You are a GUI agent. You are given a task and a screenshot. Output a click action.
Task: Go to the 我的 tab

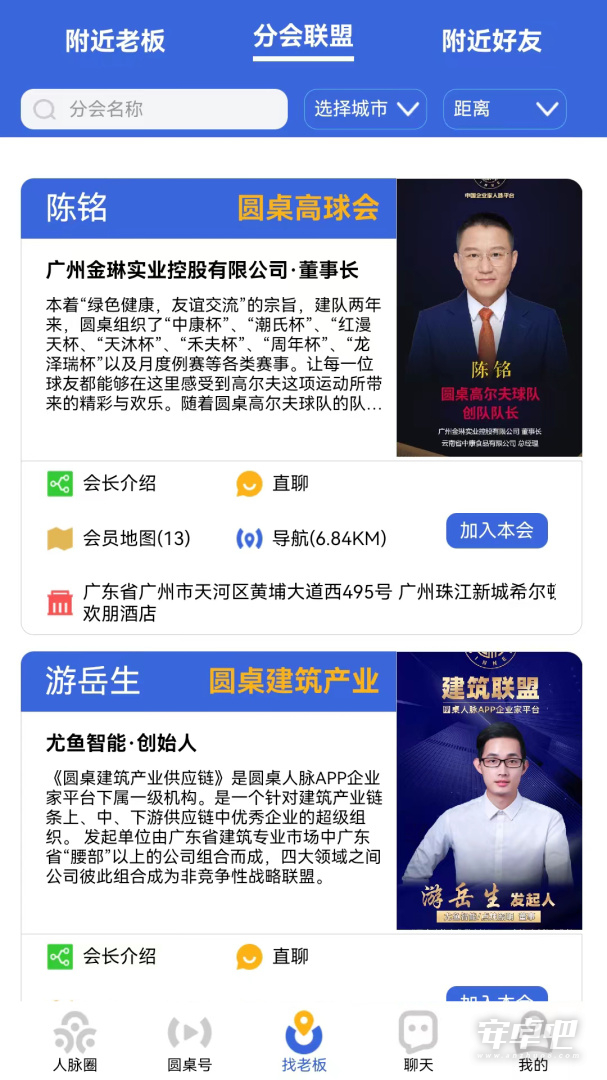coord(533,1041)
